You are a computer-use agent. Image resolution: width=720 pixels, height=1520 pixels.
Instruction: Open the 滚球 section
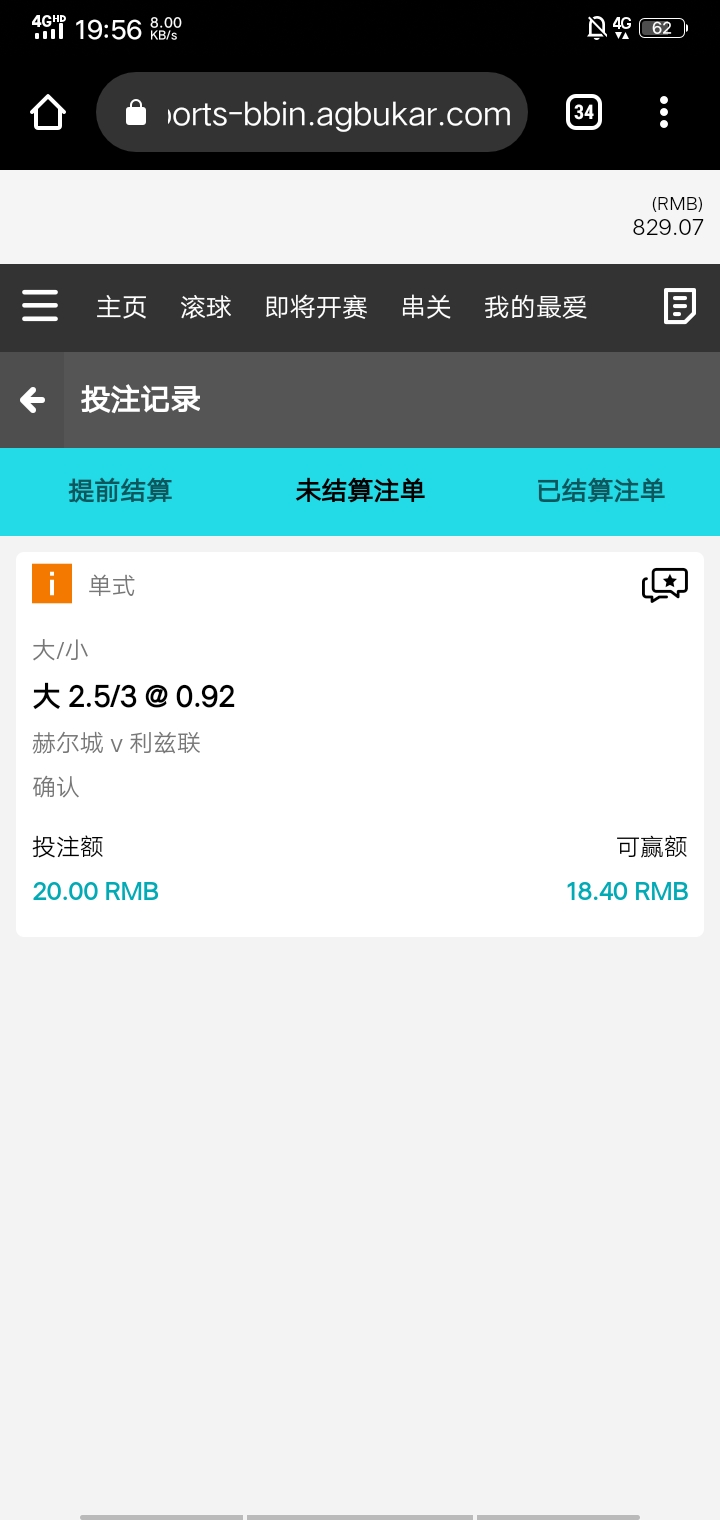206,307
